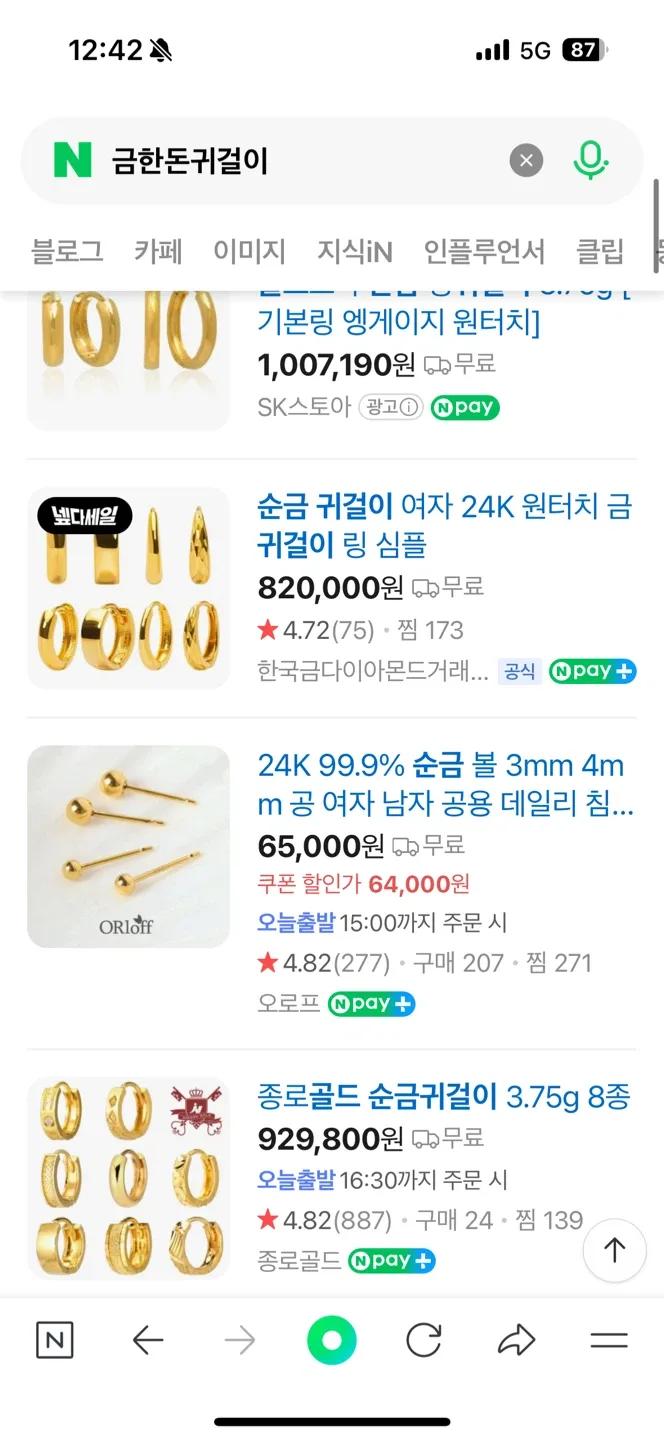Image resolution: width=664 pixels, height=1440 pixels.
Task: Switch to the 인플루언서 tab
Action: [484, 251]
